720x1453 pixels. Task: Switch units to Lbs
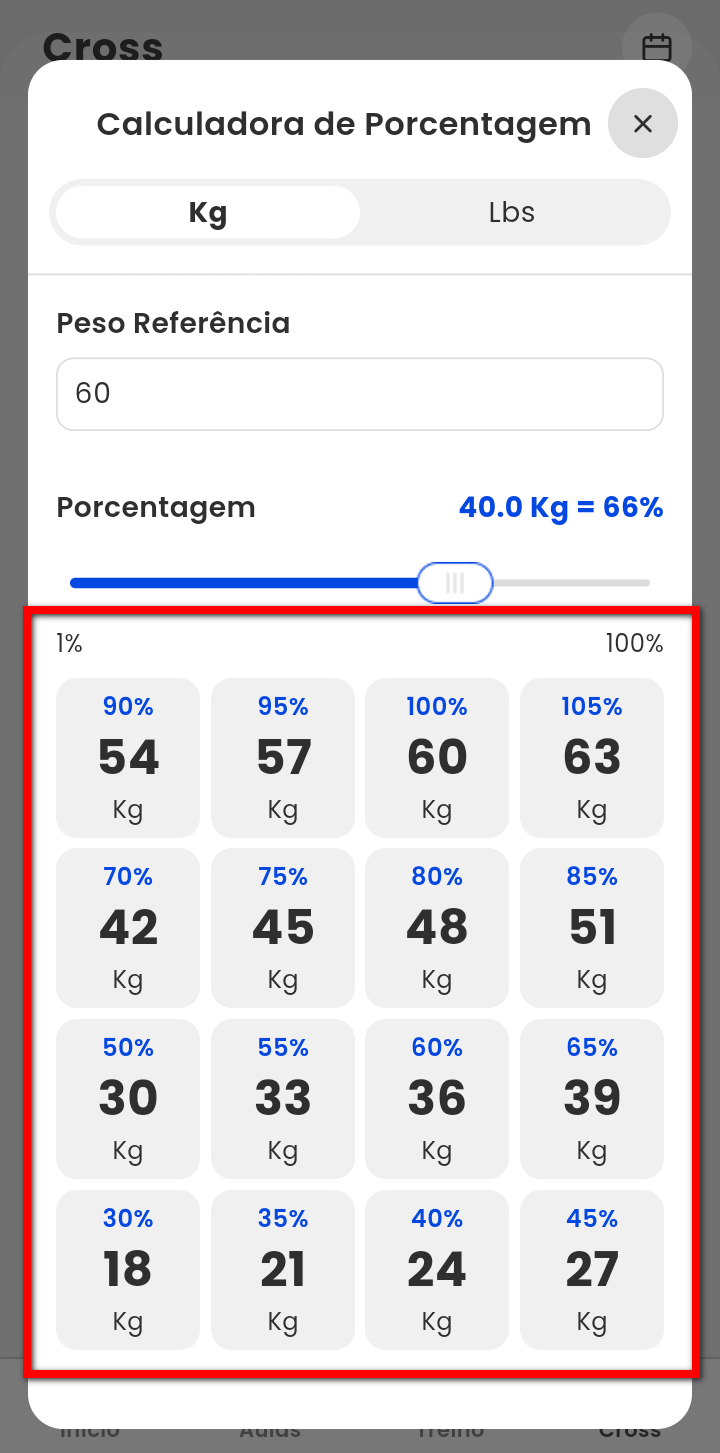tap(512, 212)
